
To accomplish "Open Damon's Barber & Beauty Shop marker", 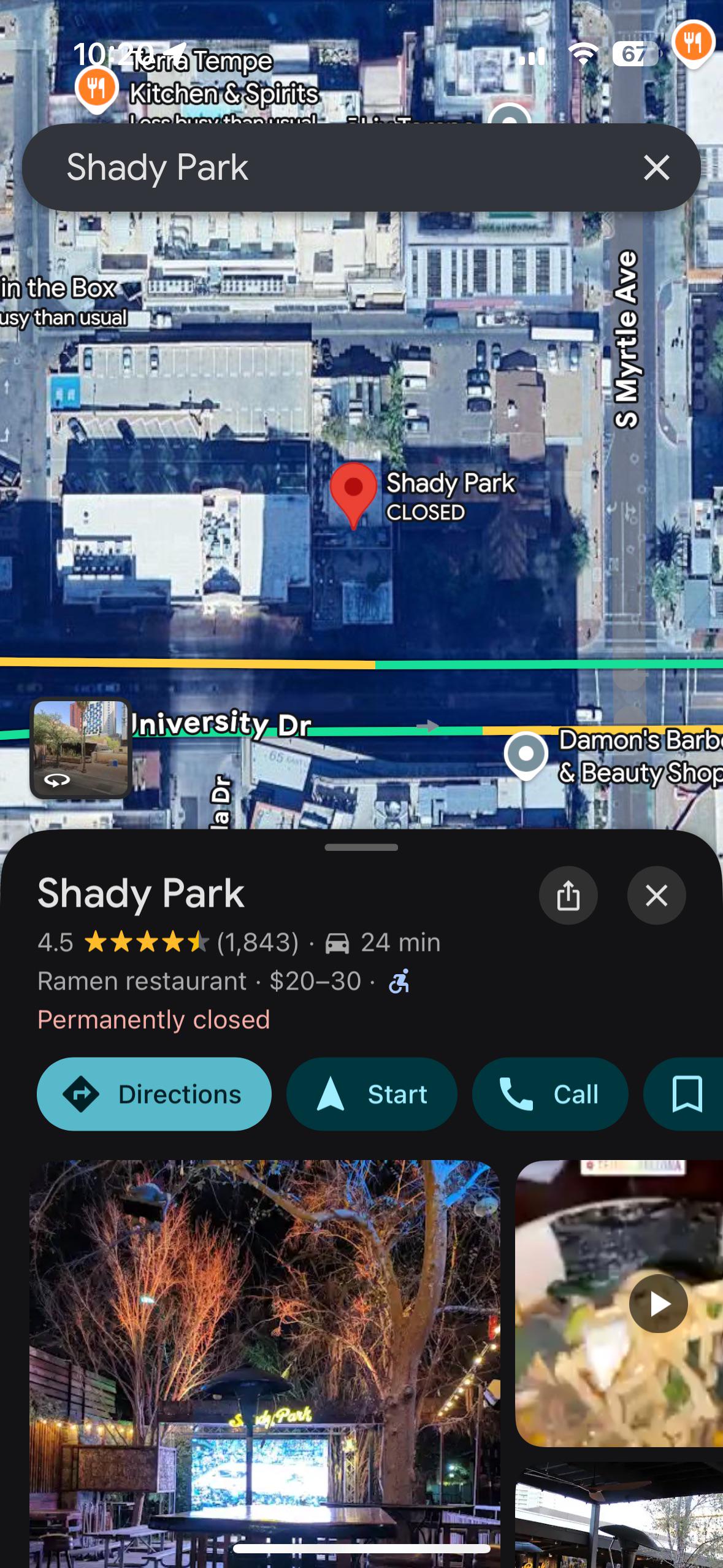I will (x=526, y=755).
